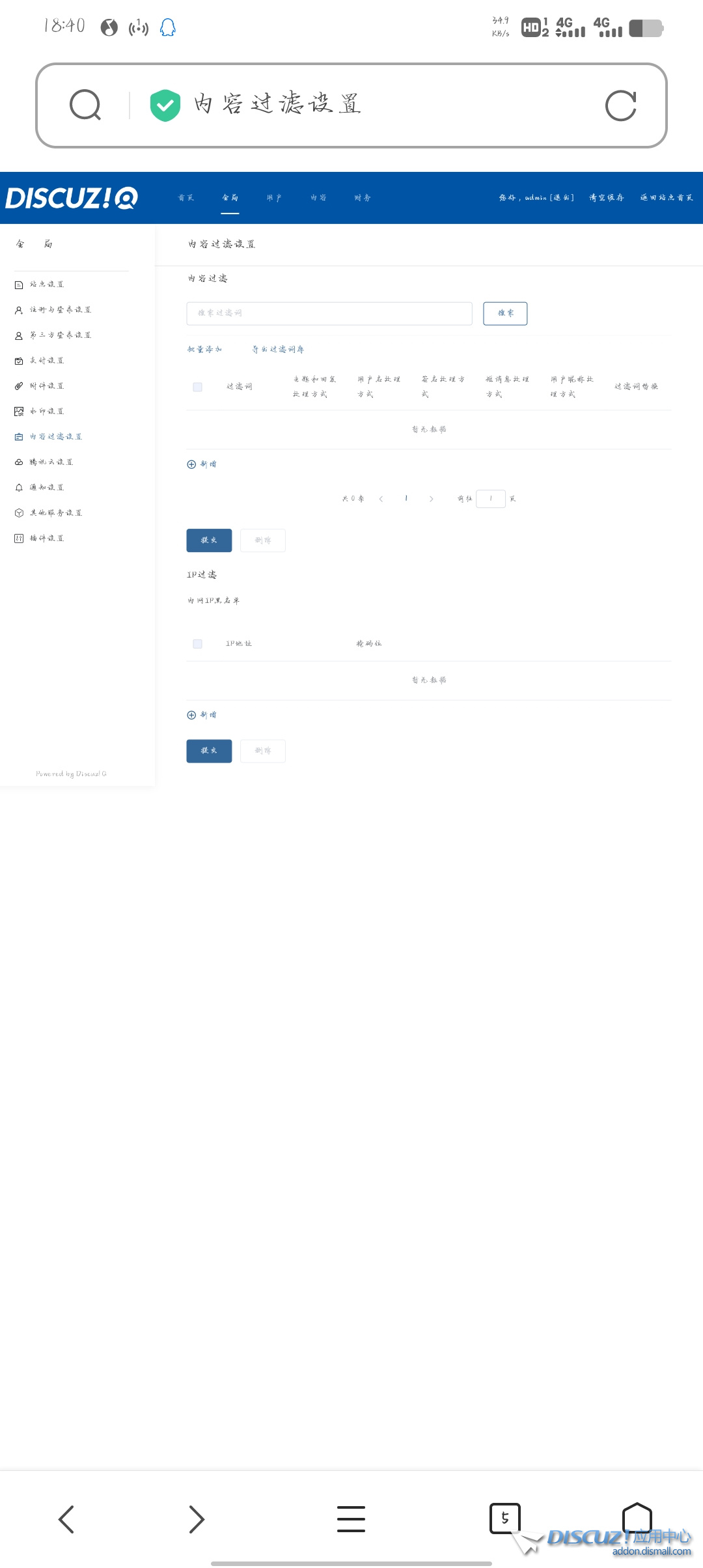The image size is (703, 1568).
Task: Check the select-all box beside 过滤词
Action: 197,387
